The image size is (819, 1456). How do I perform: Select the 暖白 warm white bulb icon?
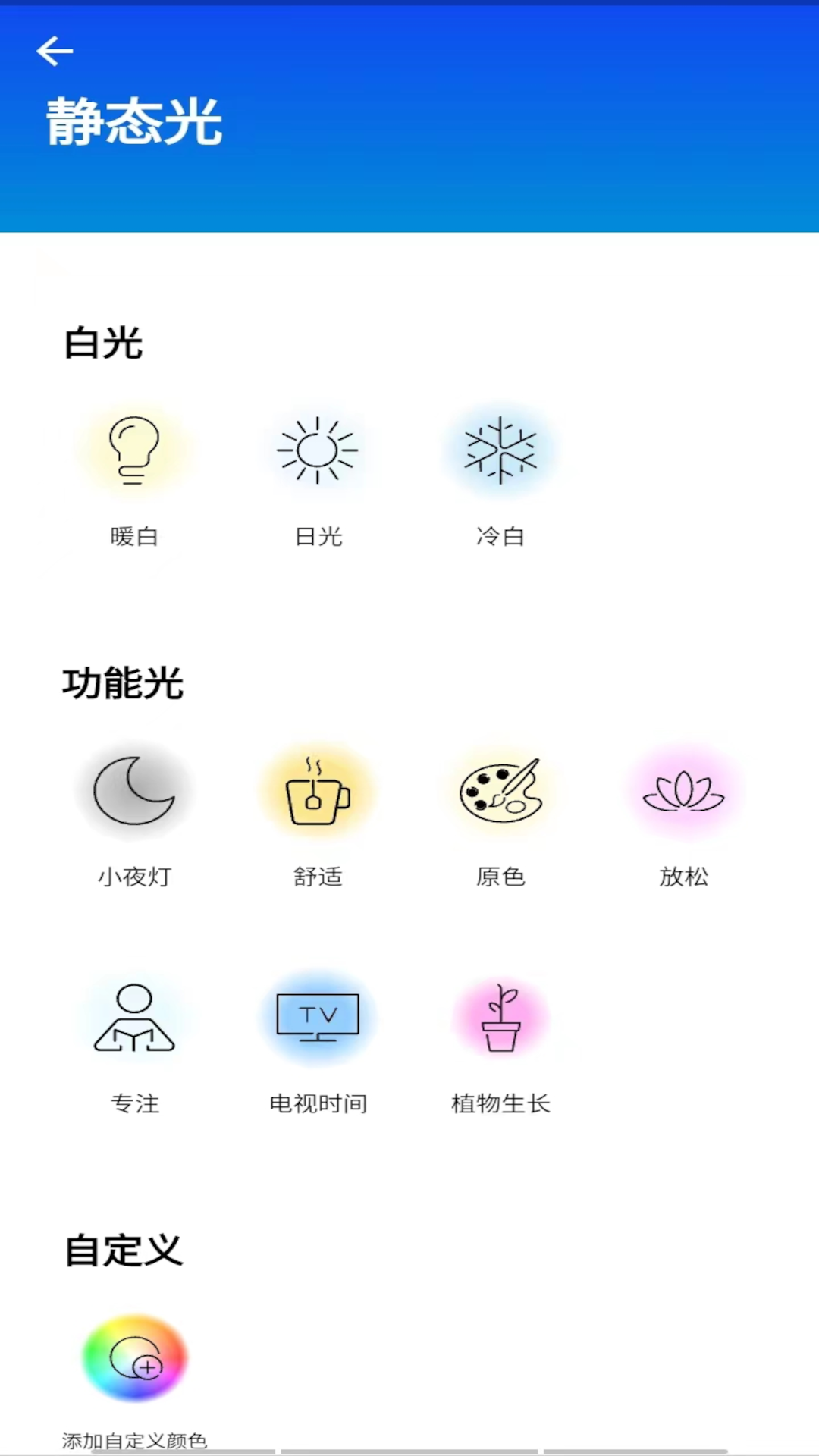point(134,450)
